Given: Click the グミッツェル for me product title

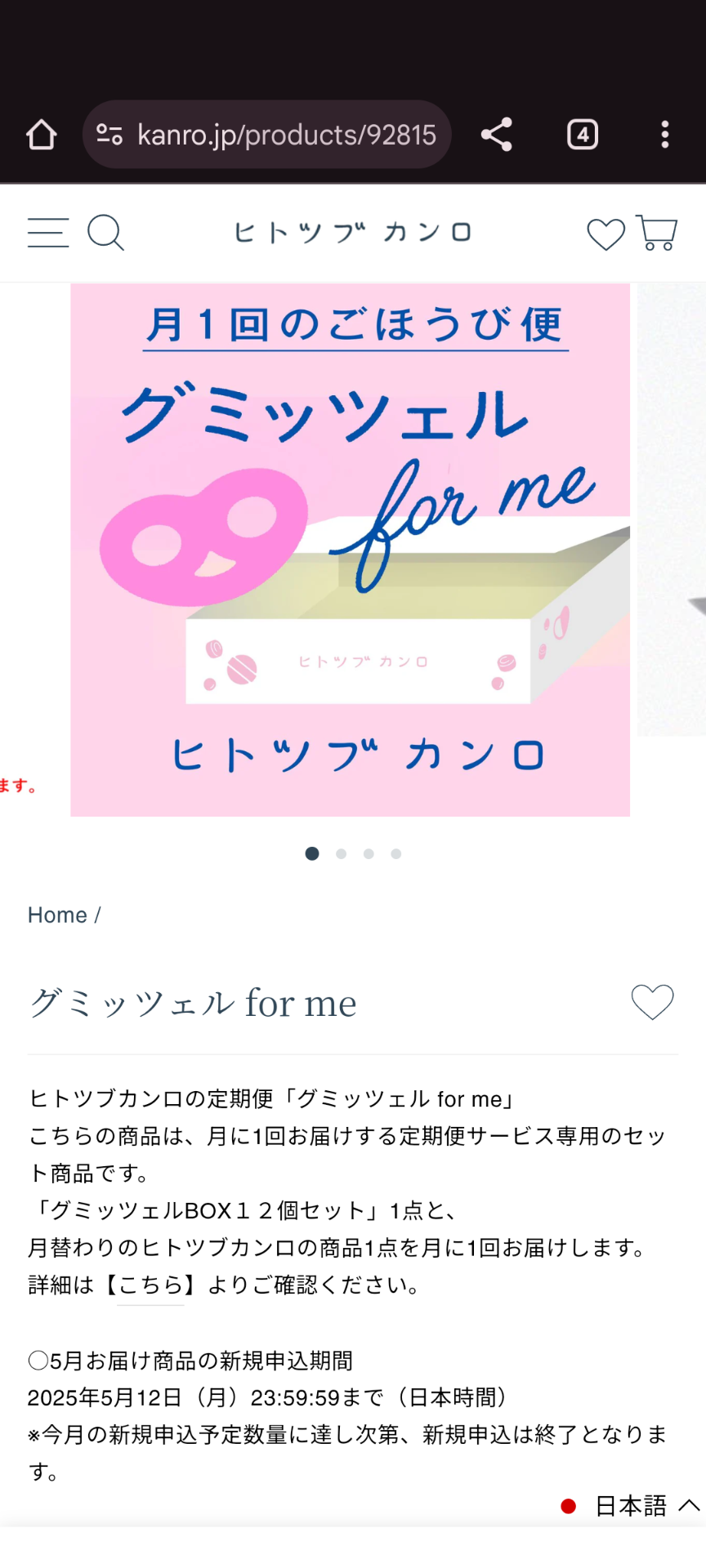Looking at the screenshot, I should (x=192, y=1003).
